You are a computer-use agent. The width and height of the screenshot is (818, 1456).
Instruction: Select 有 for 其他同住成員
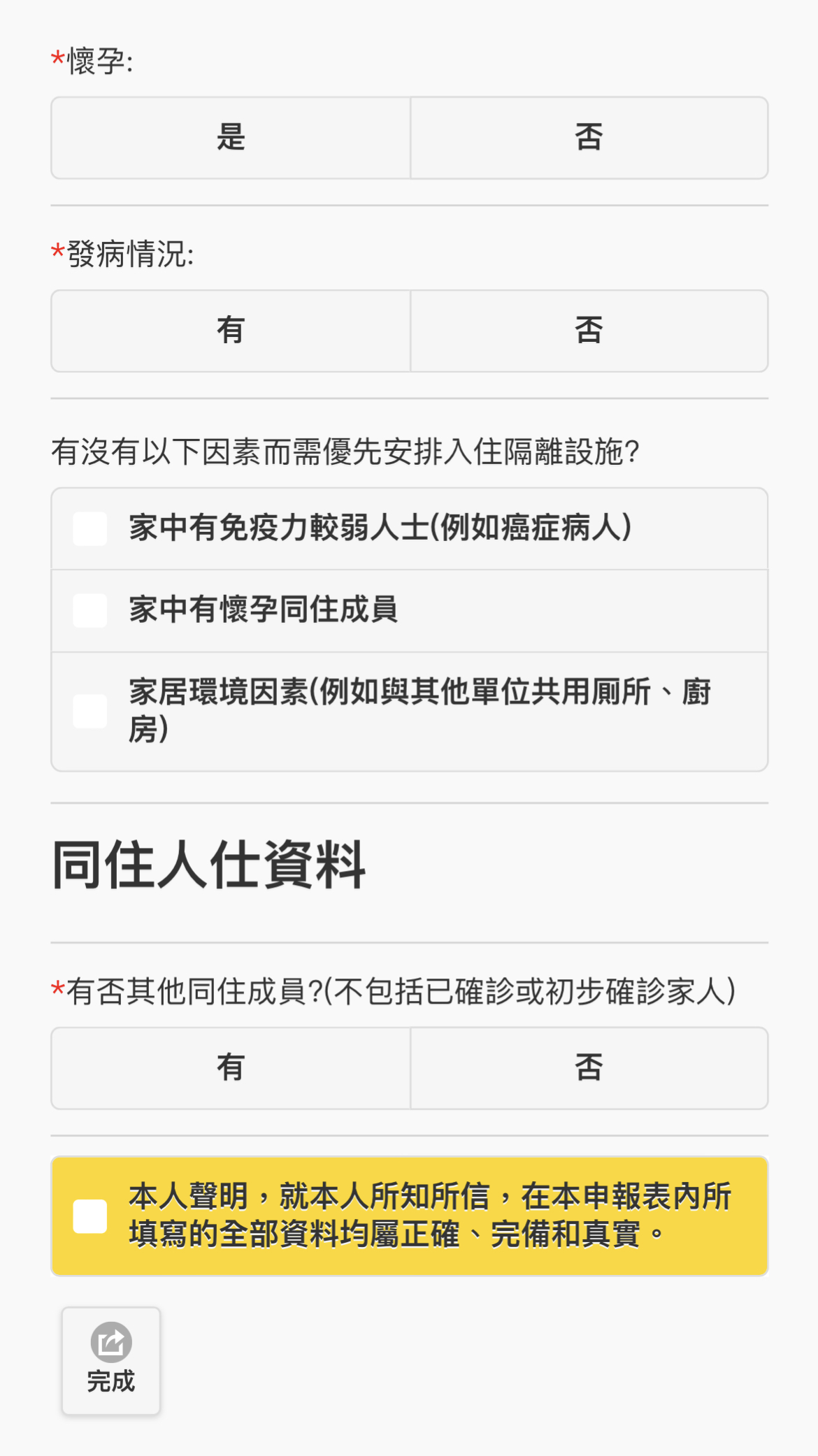coord(231,1068)
